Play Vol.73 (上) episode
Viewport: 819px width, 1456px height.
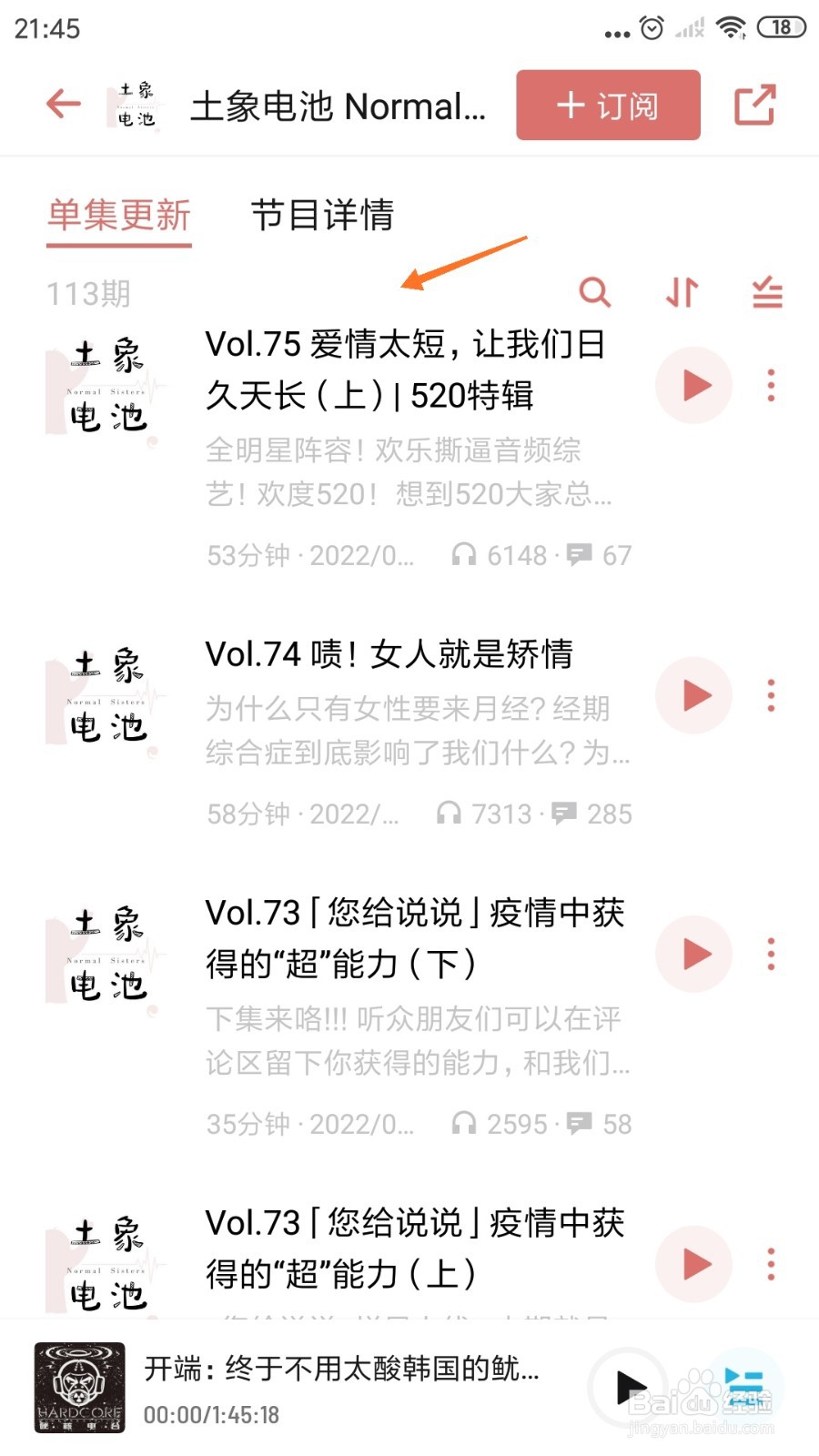(x=694, y=1264)
